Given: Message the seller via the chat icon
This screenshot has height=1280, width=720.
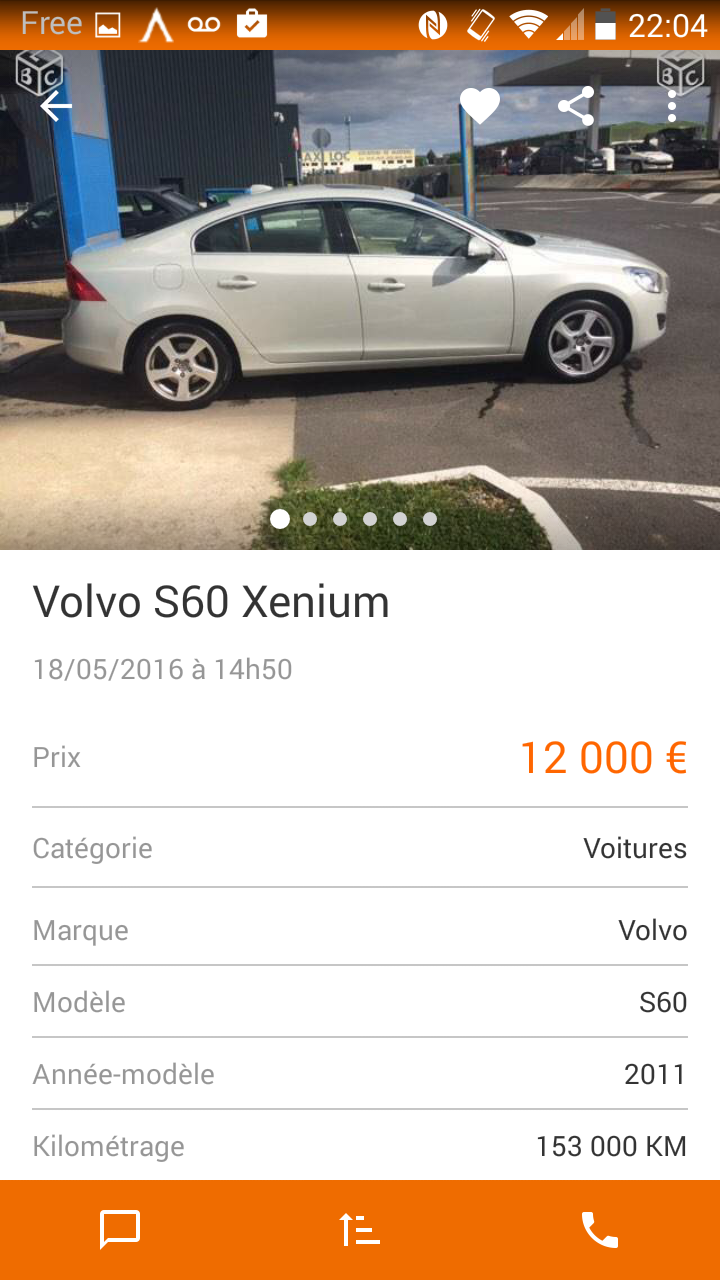Looking at the screenshot, I should click(x=120, y=1230).
